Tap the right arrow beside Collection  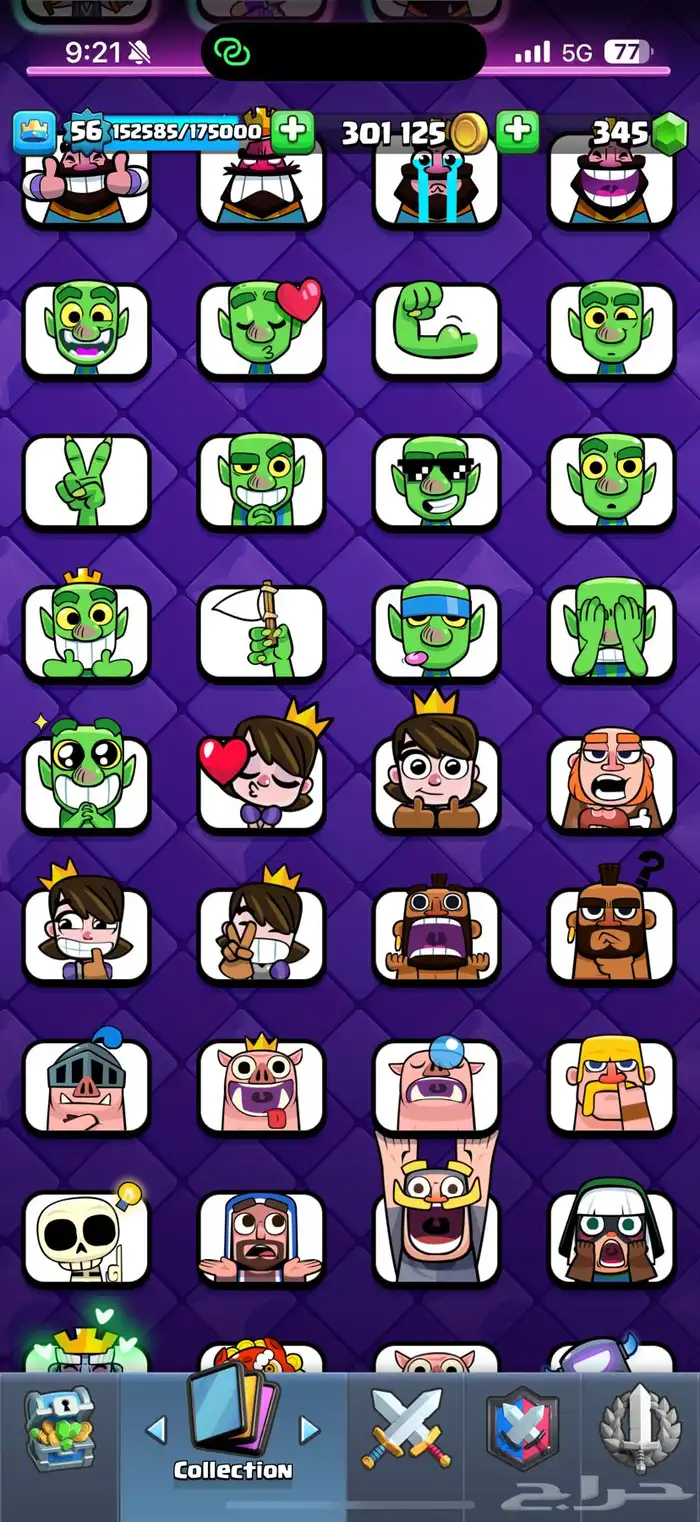click(310, 1429)
